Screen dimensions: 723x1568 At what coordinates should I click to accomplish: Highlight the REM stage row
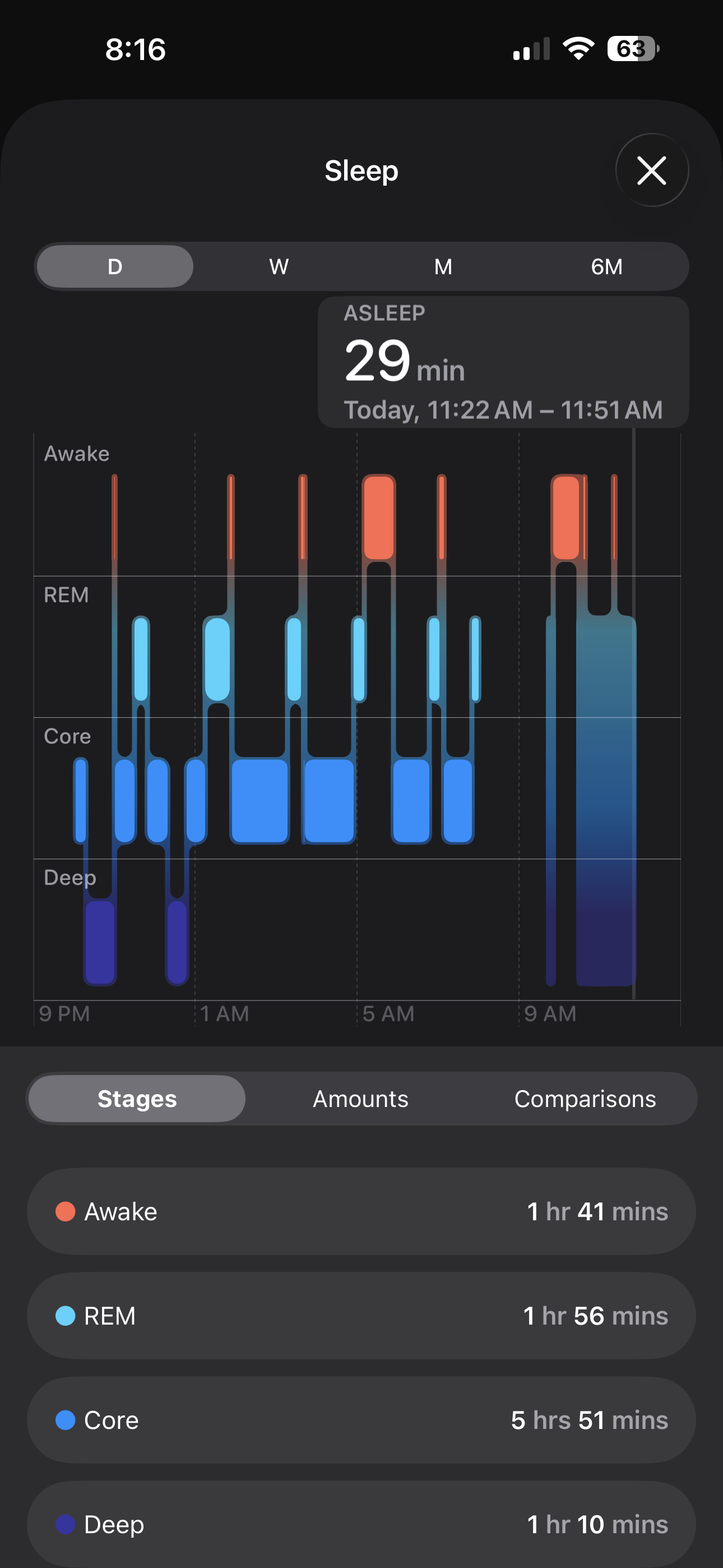point(361,1316)
